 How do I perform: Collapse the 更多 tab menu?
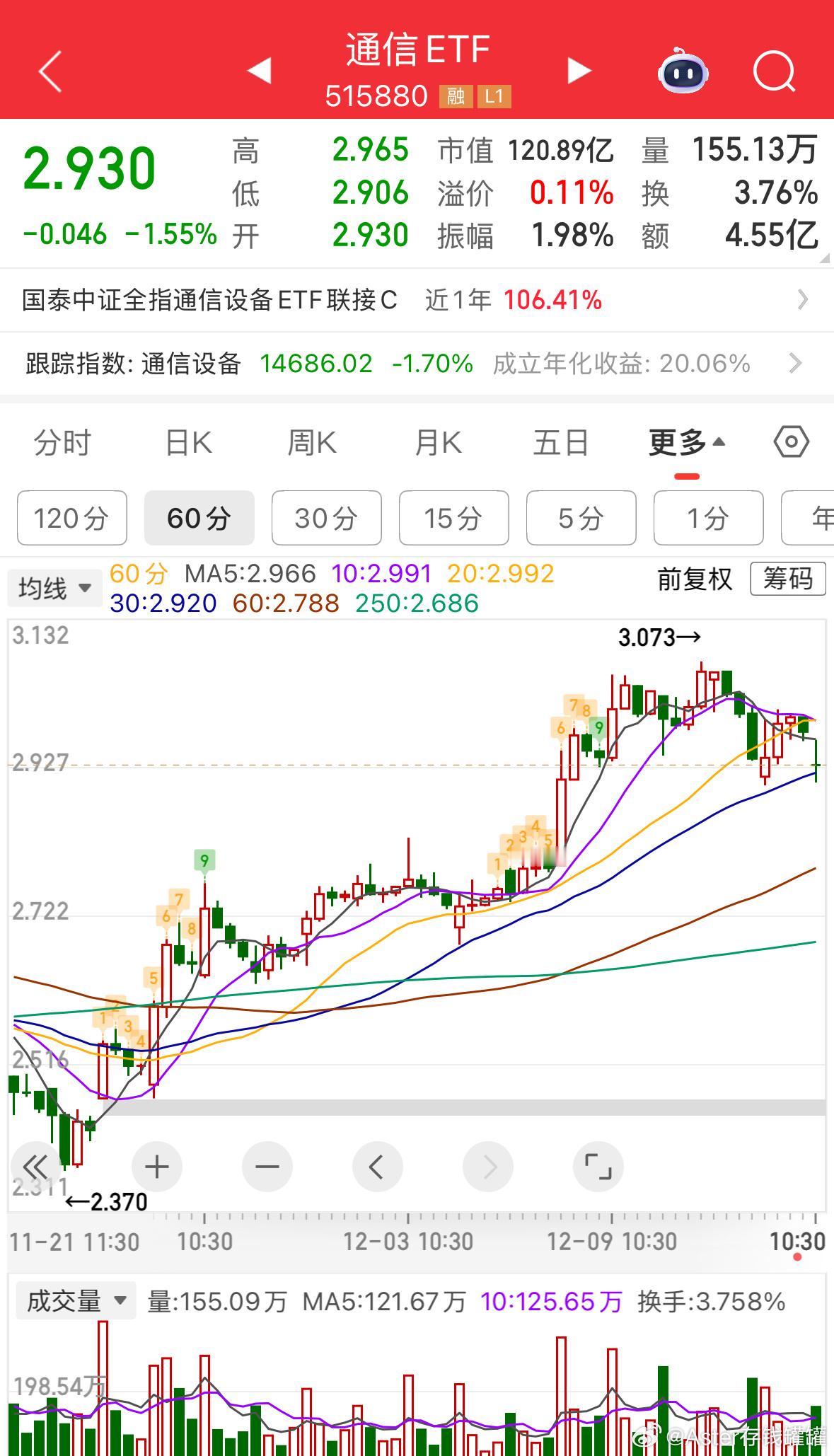click(685, 441)
